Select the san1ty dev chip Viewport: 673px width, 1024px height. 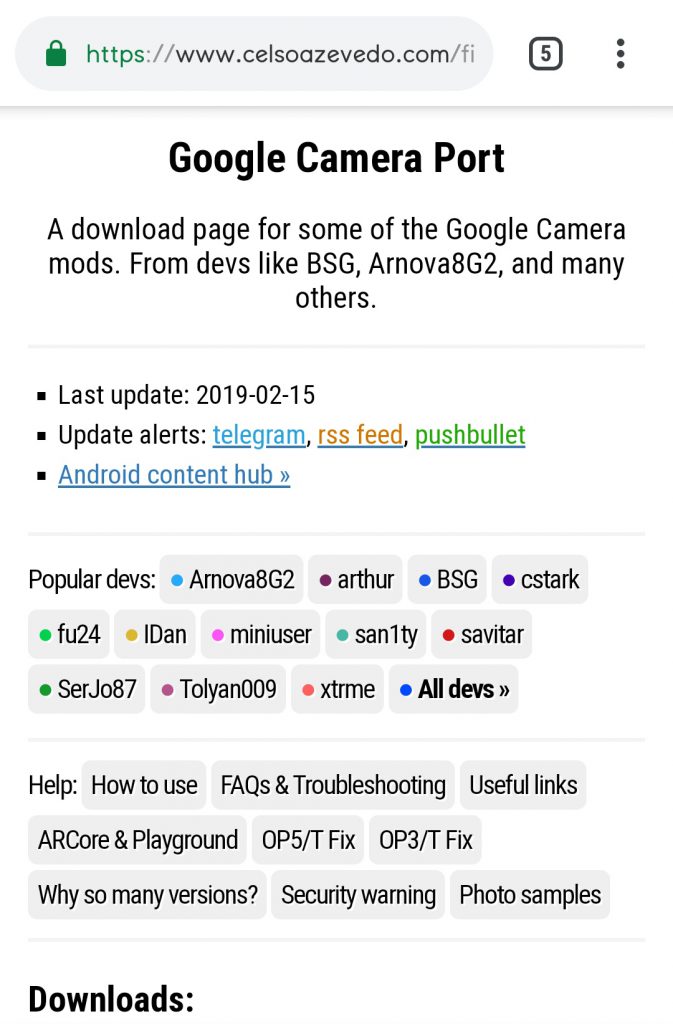[x=376, y=635]
